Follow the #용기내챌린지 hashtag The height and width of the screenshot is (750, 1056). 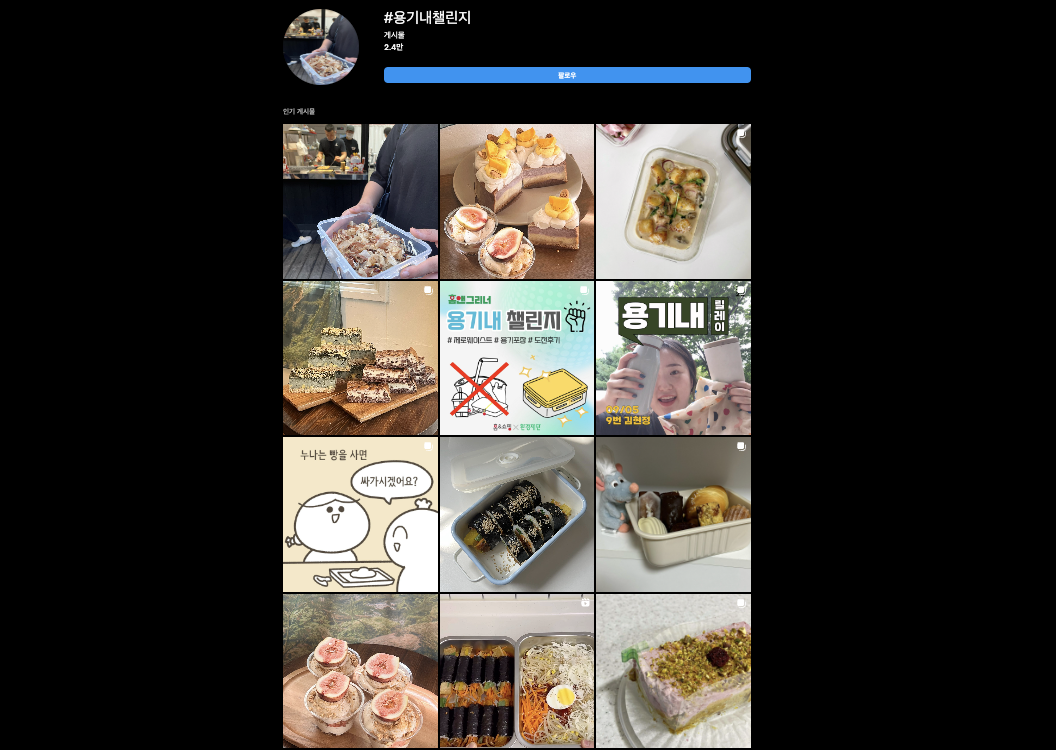(x=567, y=75)
